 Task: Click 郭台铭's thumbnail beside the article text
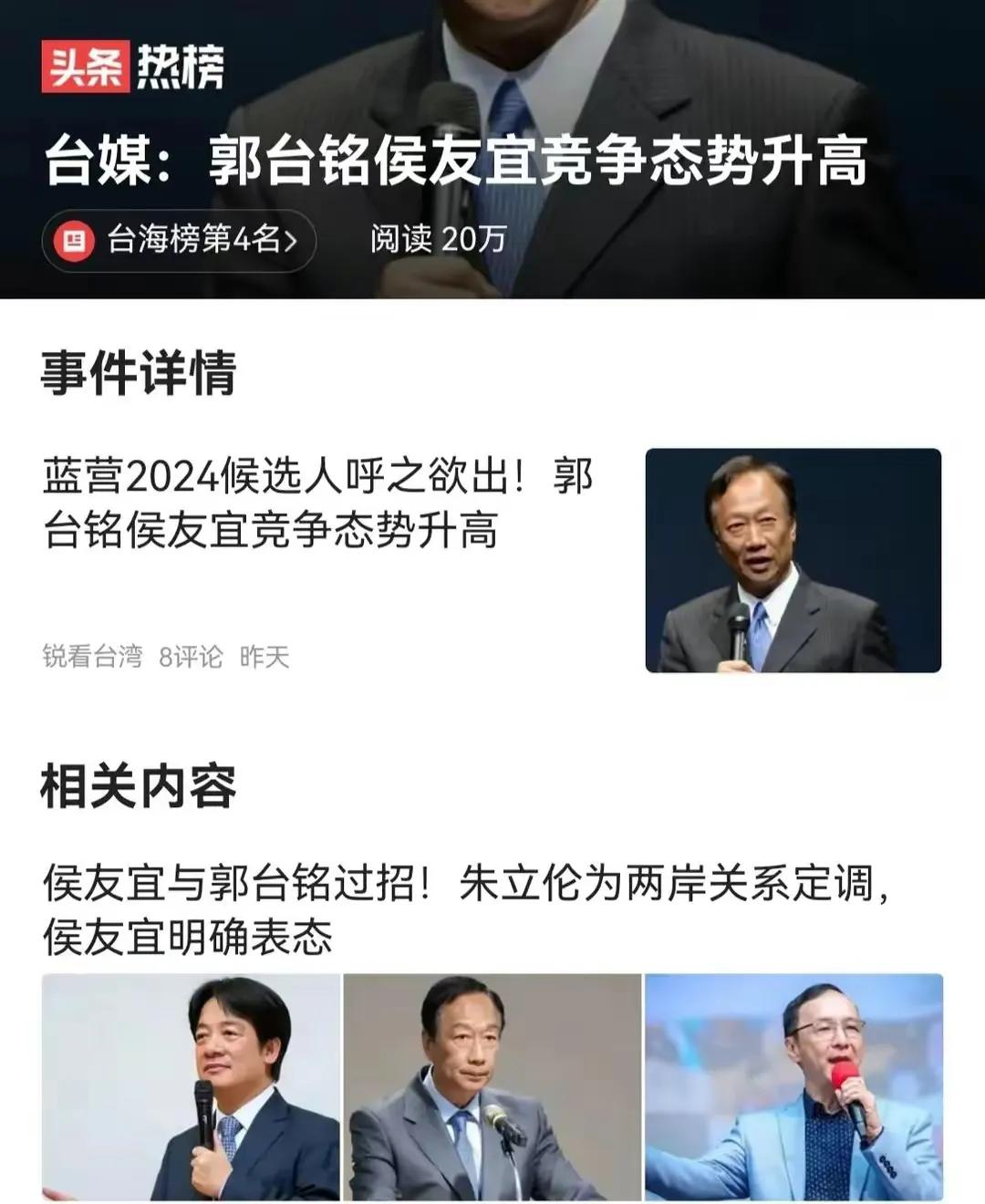(x=792, y=561)
